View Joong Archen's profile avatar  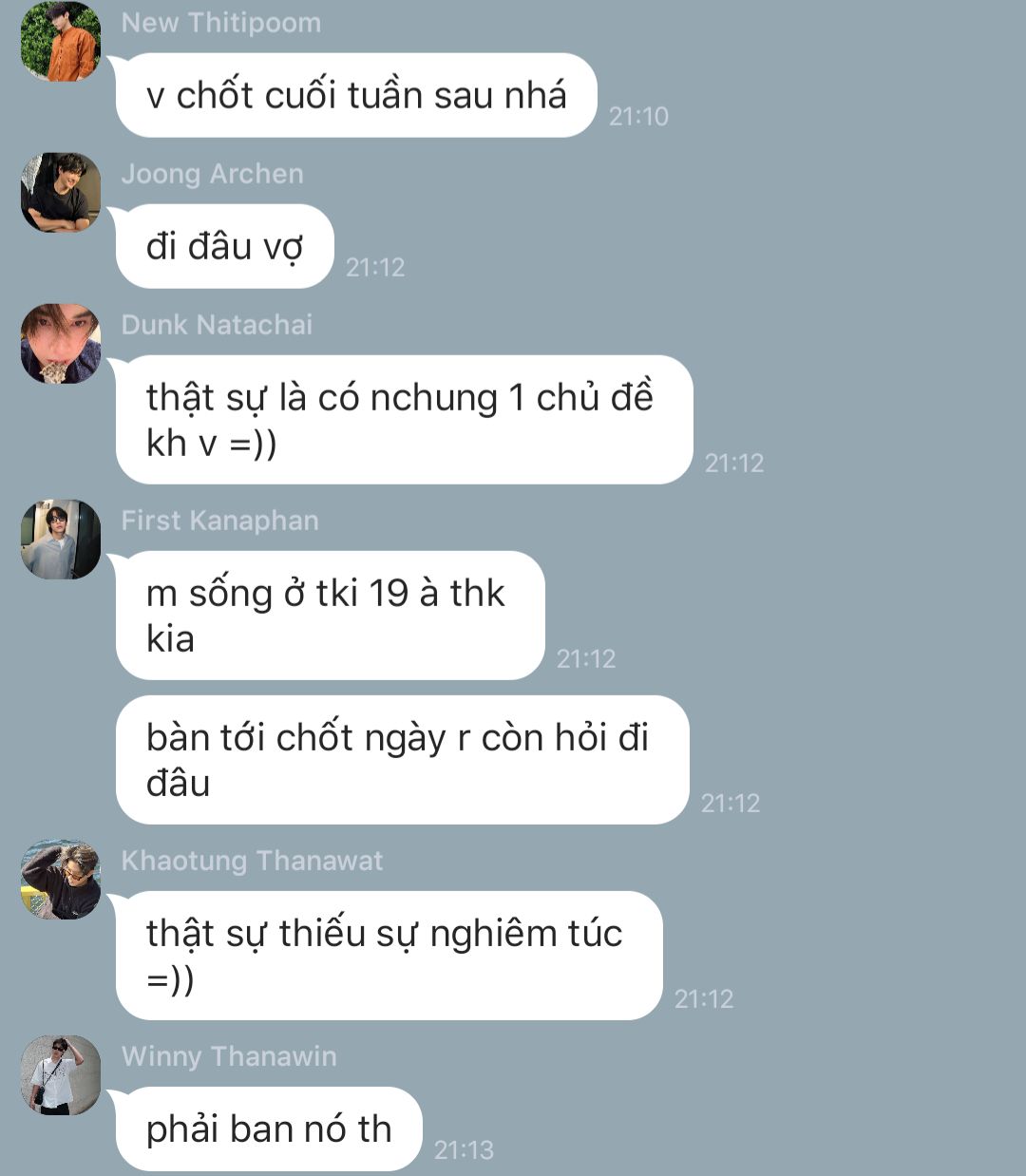pos(61,193)
